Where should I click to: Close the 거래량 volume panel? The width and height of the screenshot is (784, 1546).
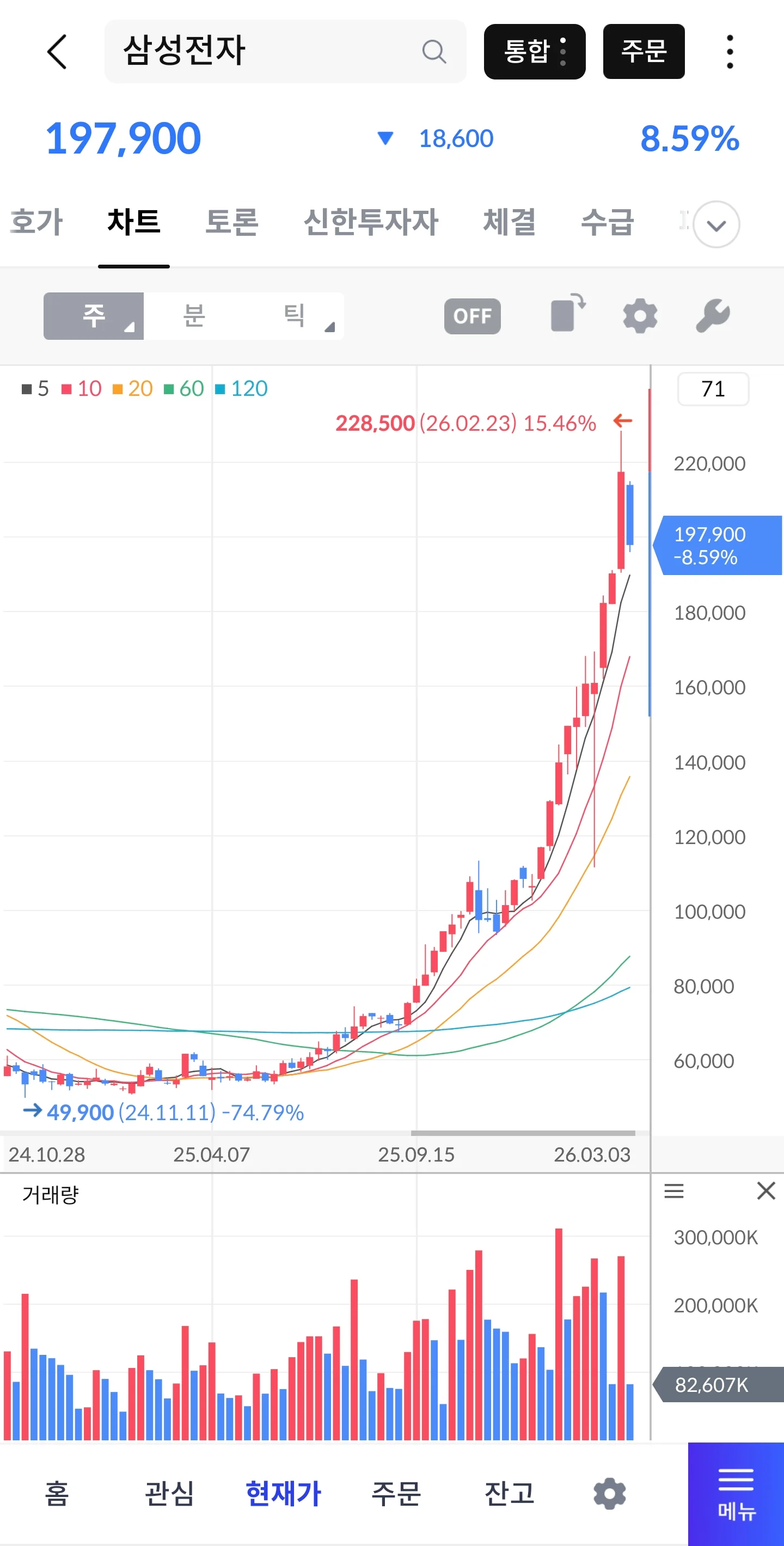tap(765, 1191)
